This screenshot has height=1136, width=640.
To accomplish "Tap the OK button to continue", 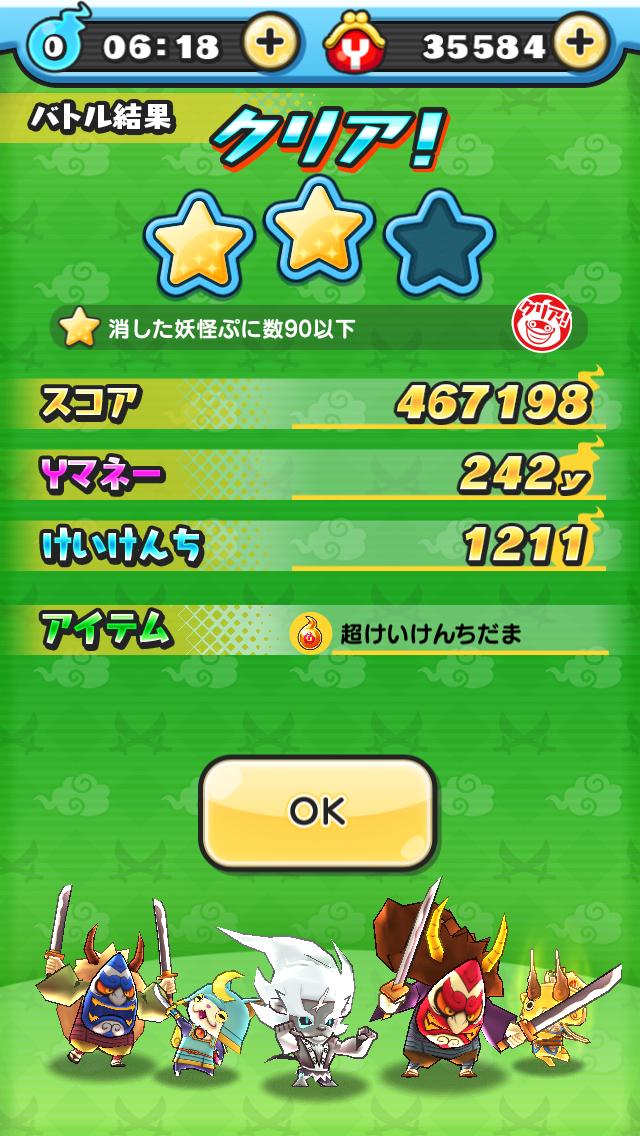I will pos(318,811).
